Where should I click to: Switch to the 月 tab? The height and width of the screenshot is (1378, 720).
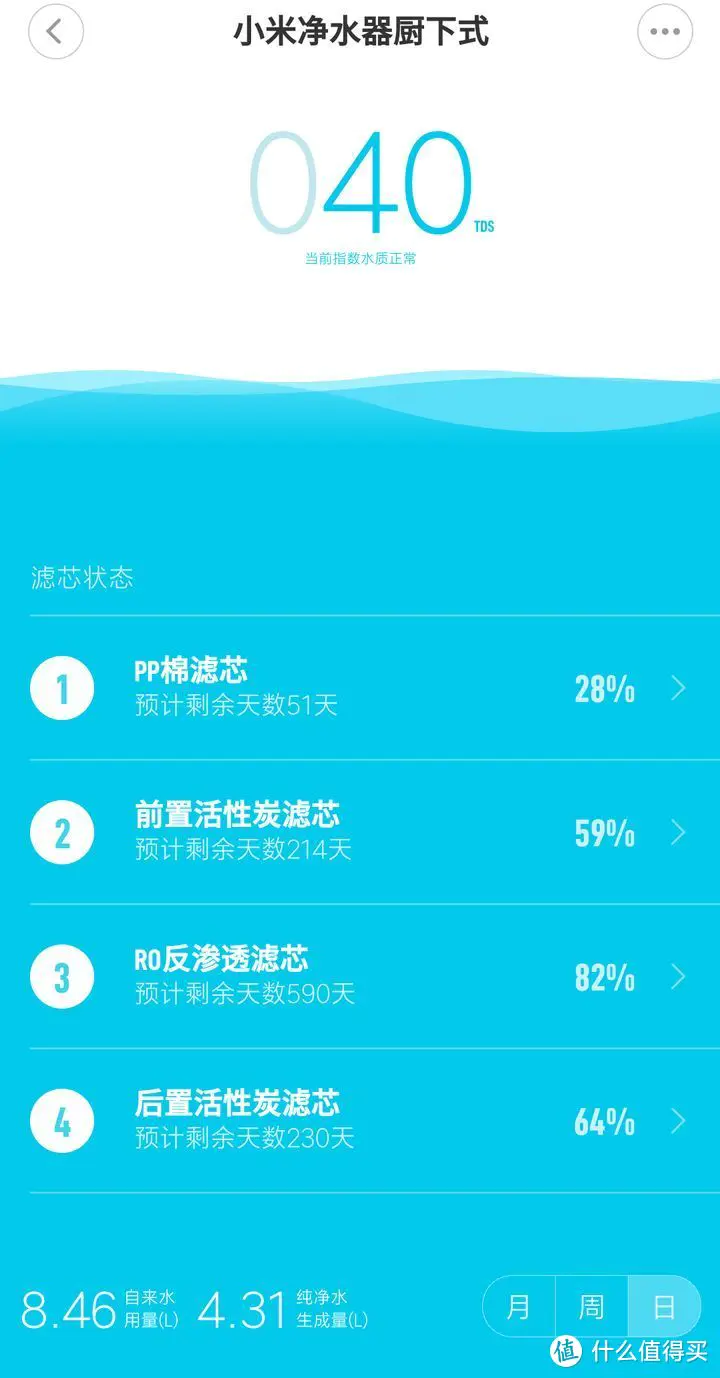click(x=516, y=1306)
